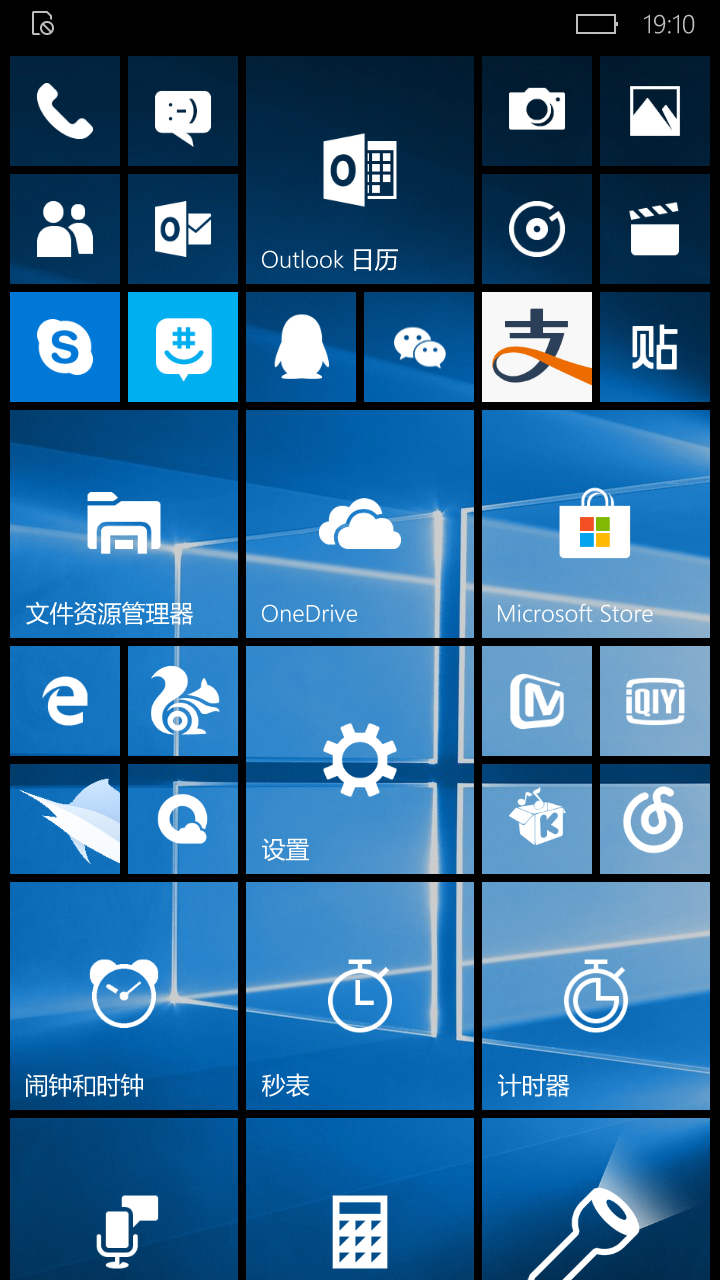Open the Outlook Mail tile
The height and width of the screenshot is (1280, 720).
click(183, 229)
